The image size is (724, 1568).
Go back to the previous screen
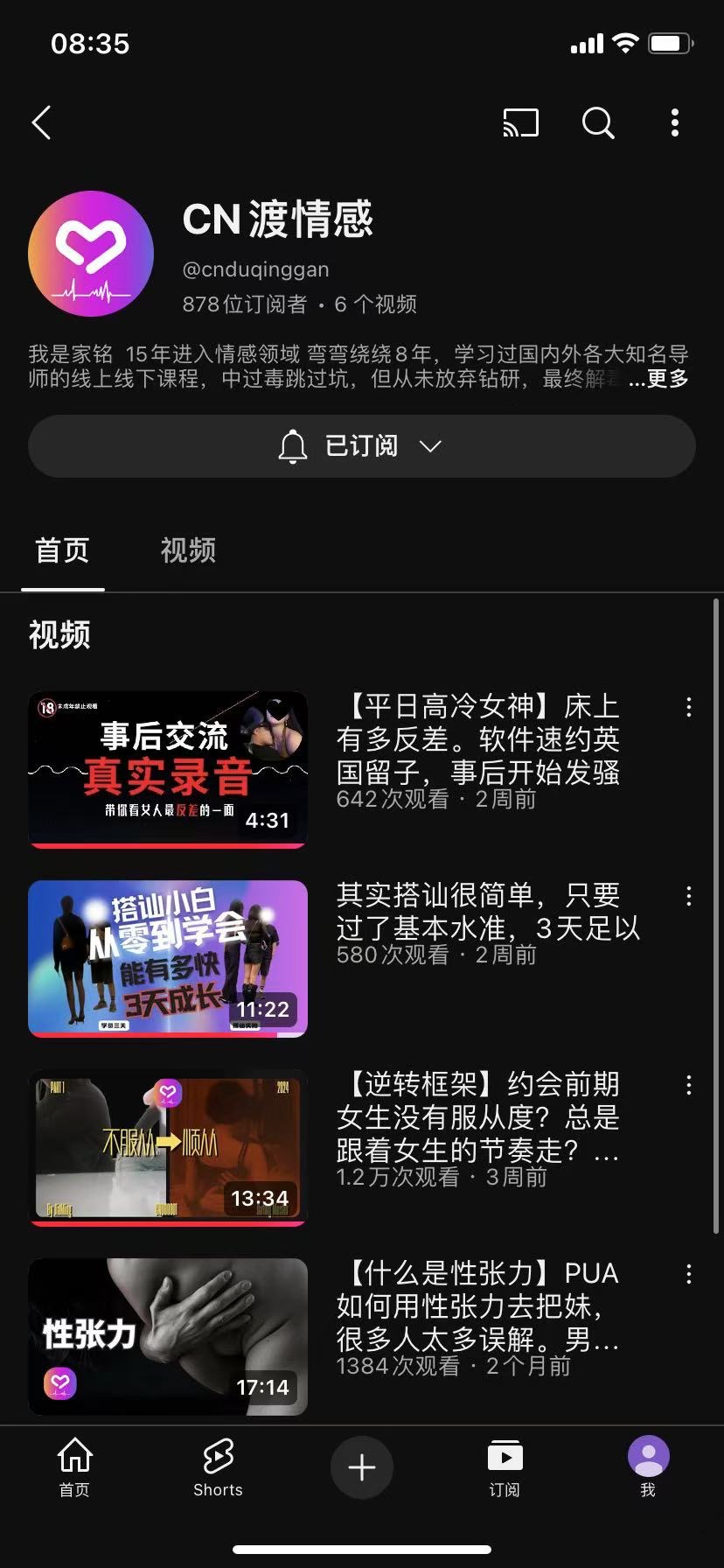pyautogui.click(x=41, y=123)
